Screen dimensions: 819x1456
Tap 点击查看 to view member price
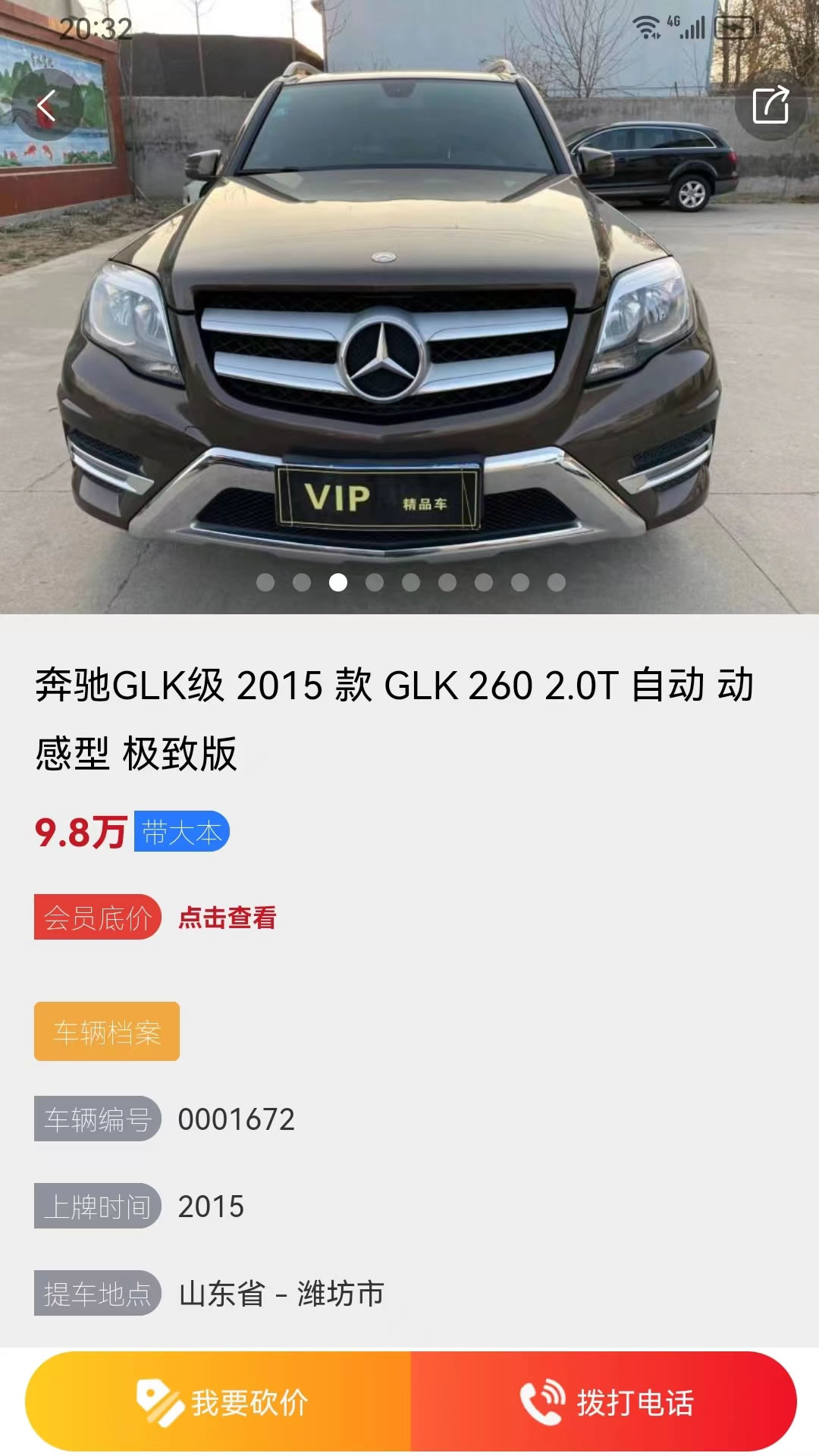tap(227, 918)
